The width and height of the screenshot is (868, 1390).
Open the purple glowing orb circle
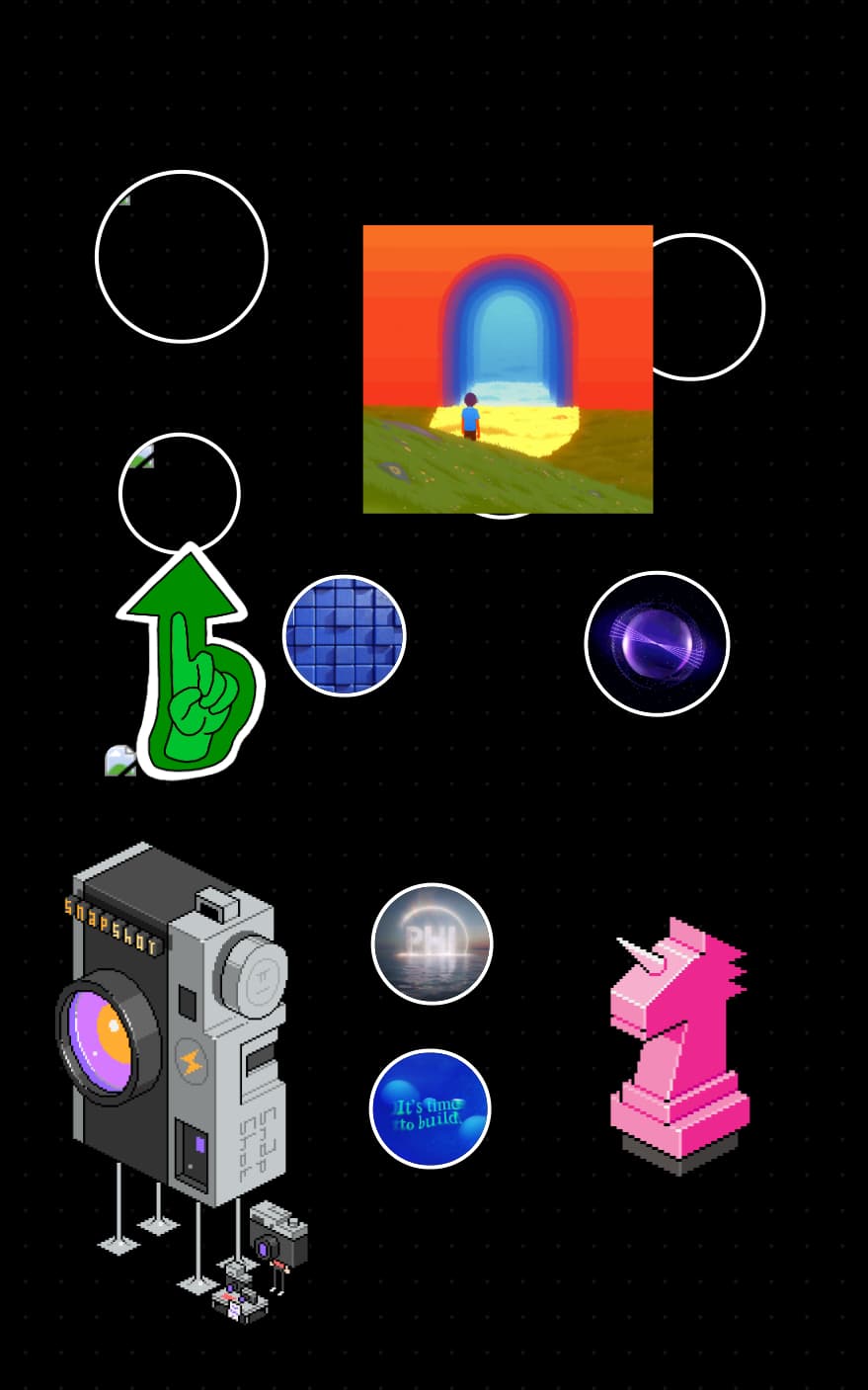[657, 643]
